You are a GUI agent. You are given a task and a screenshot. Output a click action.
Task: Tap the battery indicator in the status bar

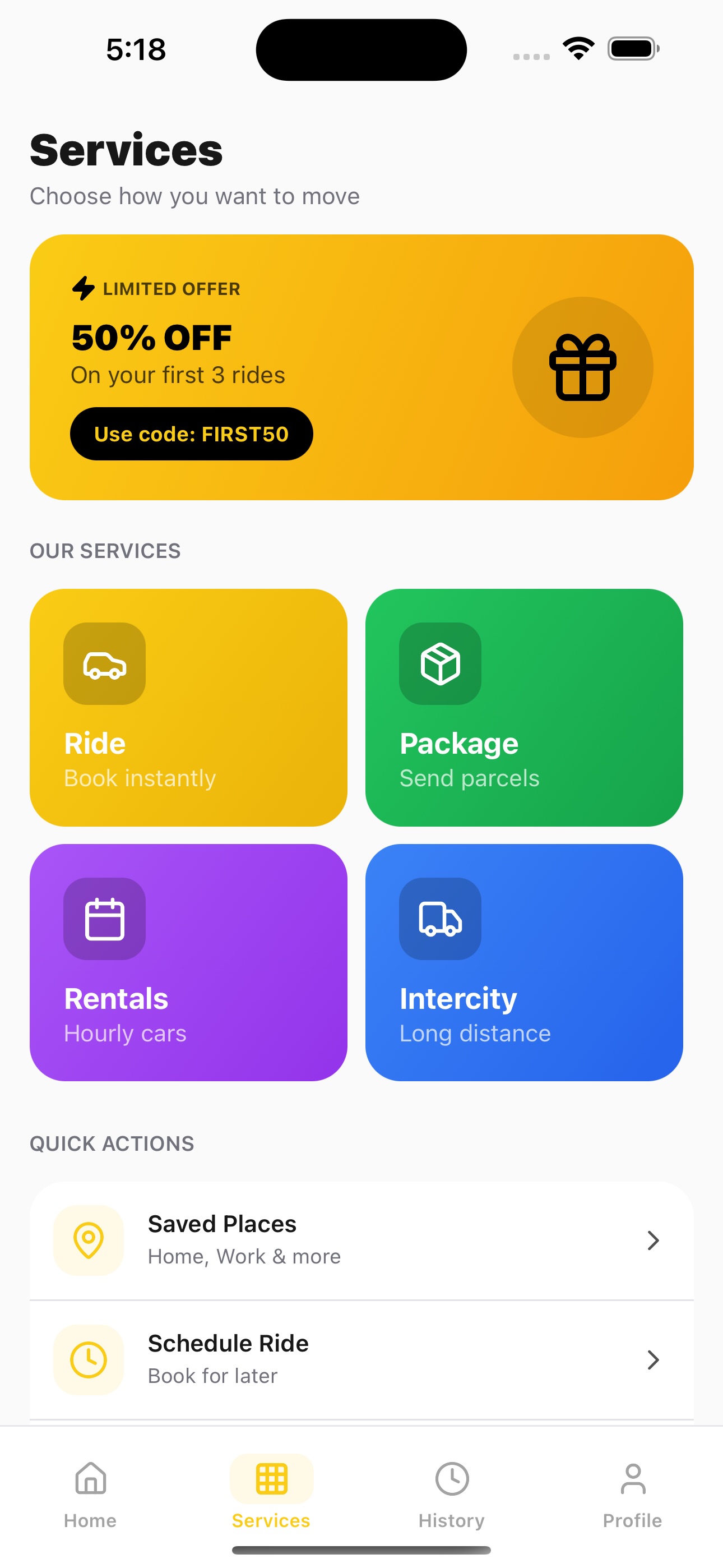pyautogui.click(x=633, y=49)
